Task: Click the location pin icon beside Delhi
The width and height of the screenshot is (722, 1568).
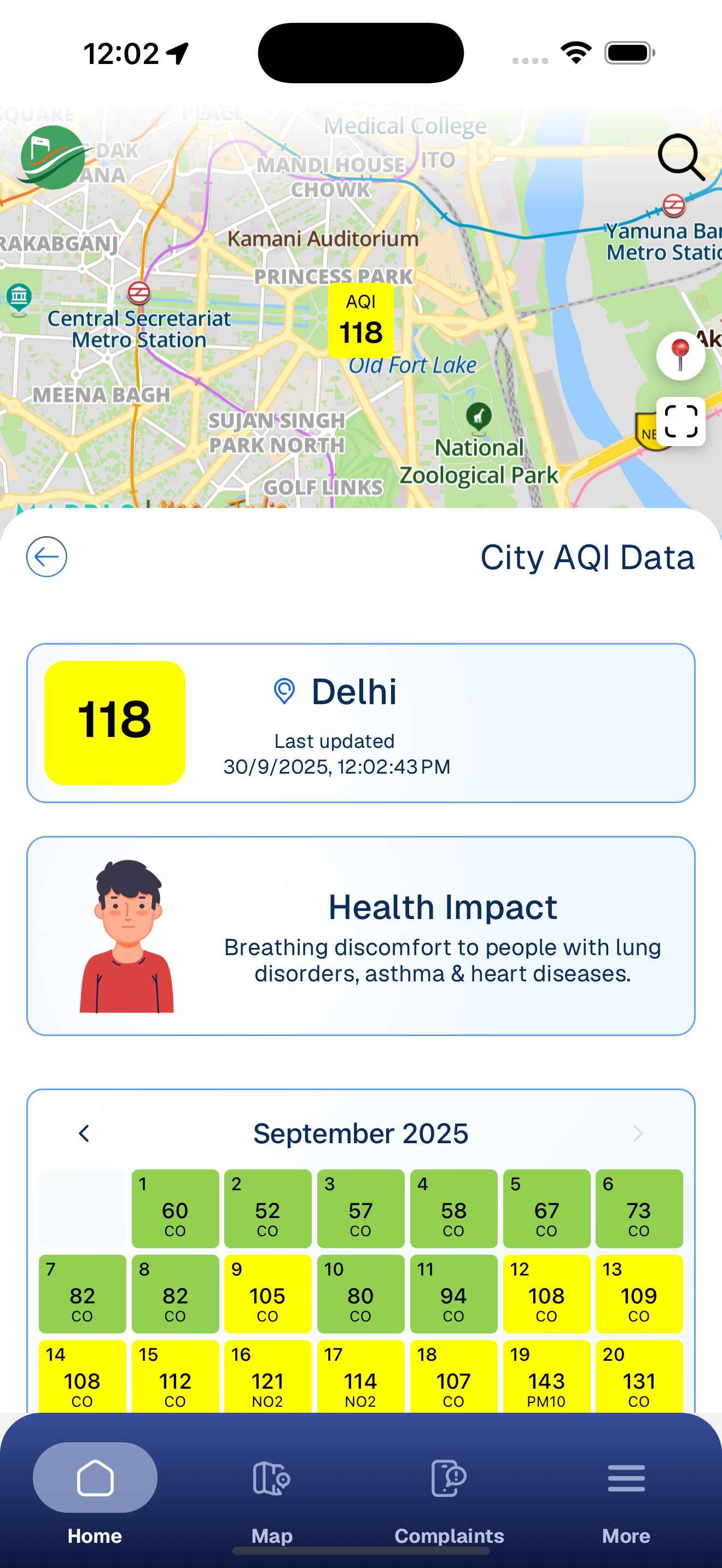Action: (x=284, y=692)
